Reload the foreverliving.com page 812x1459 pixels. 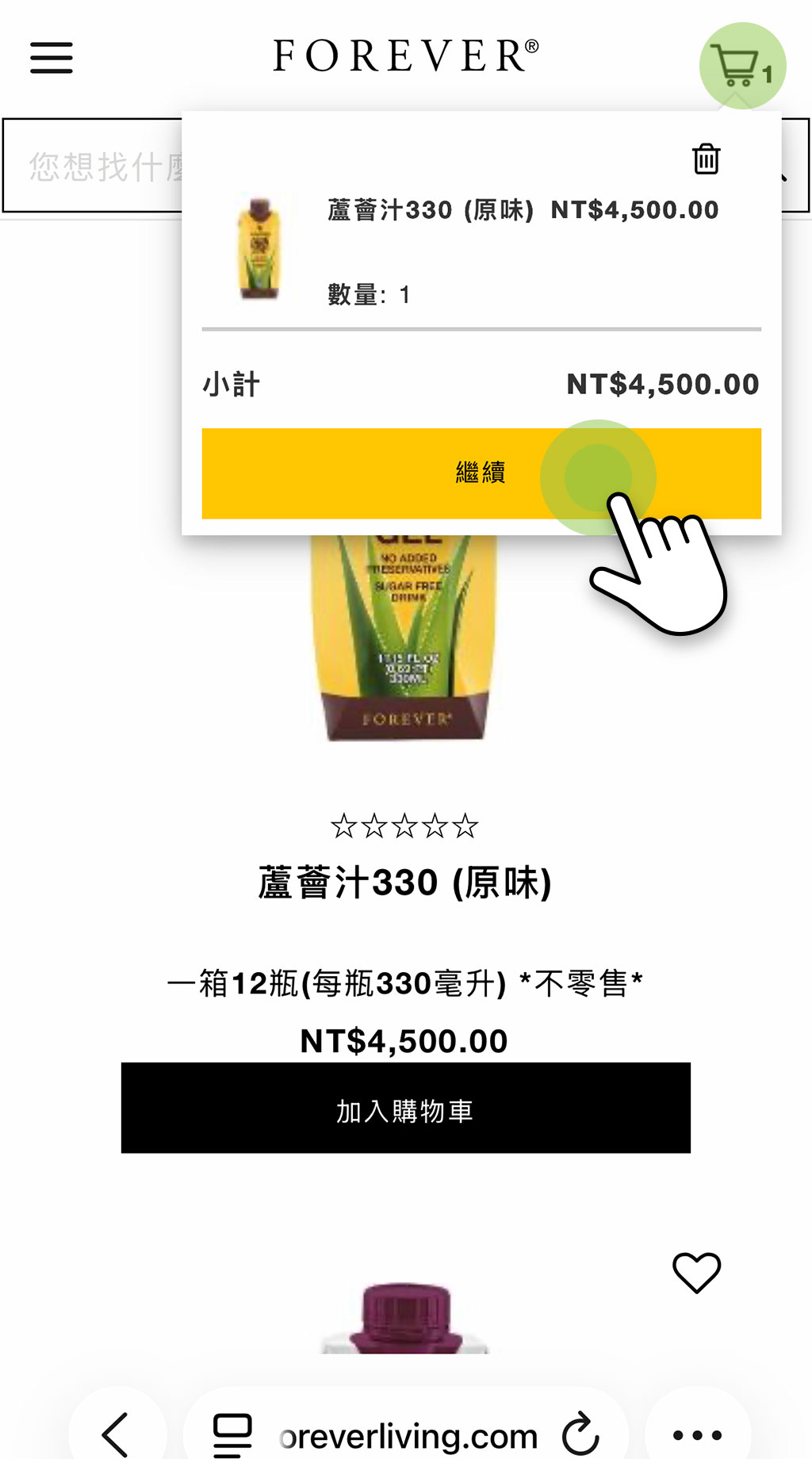[580, 1434]
